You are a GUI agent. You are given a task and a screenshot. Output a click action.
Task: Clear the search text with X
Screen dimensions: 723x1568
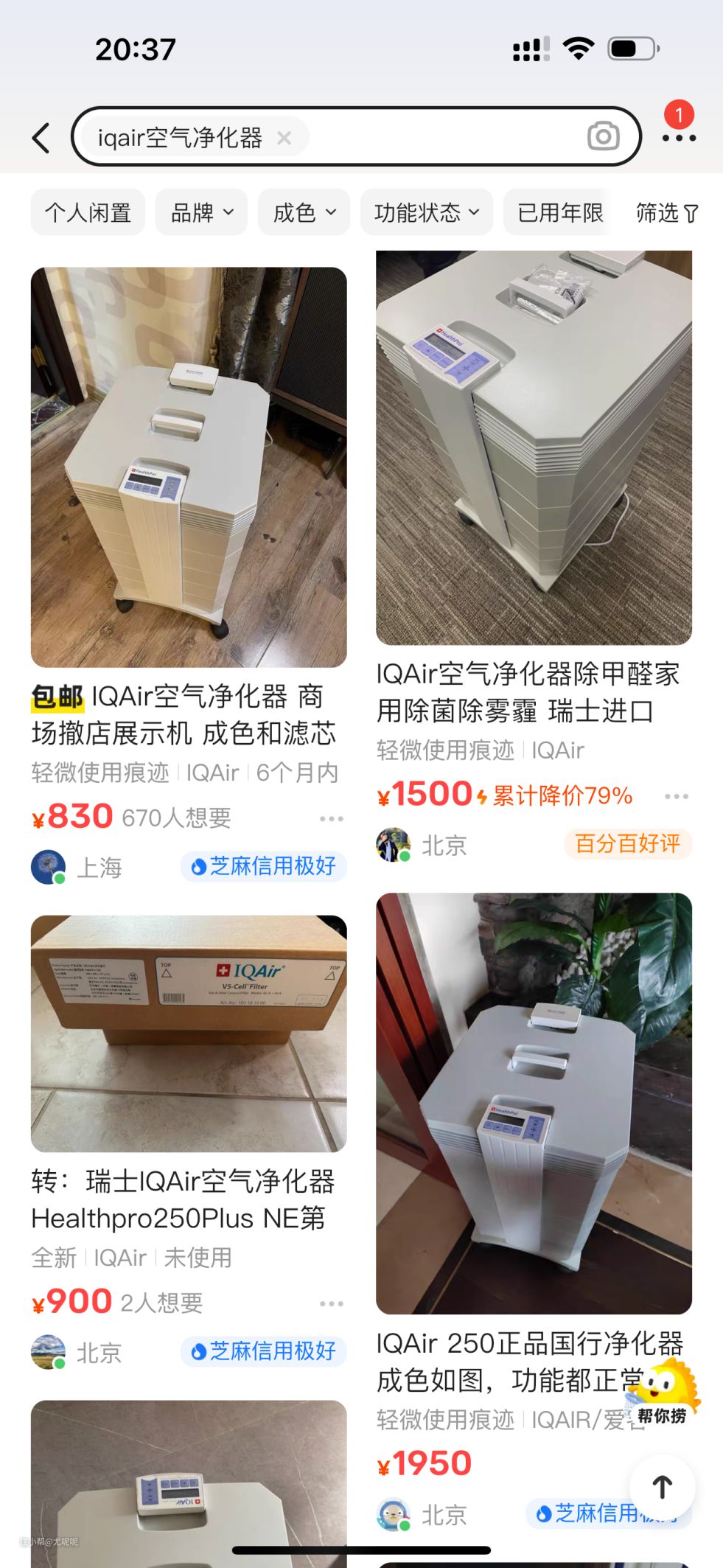(284, 137)
